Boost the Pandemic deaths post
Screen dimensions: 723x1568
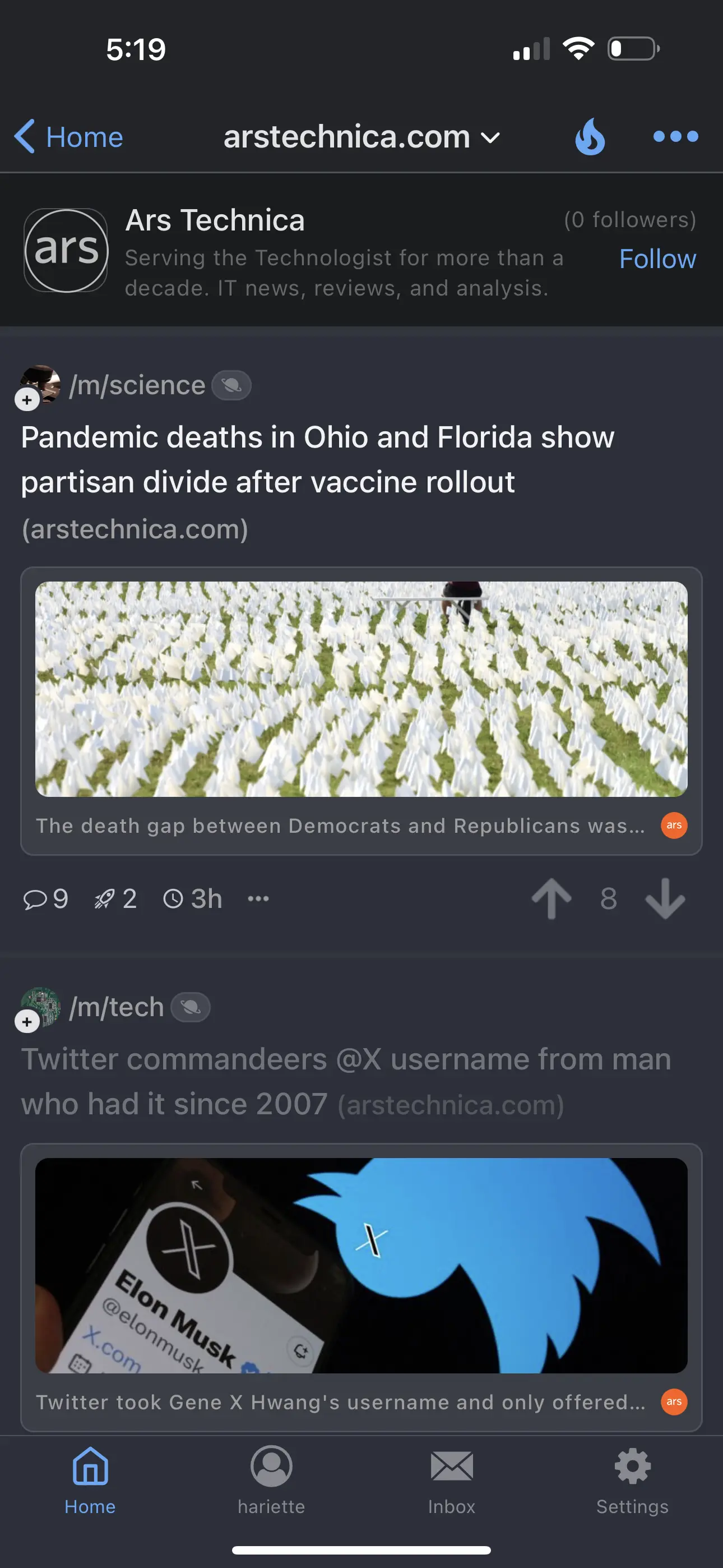115,898
